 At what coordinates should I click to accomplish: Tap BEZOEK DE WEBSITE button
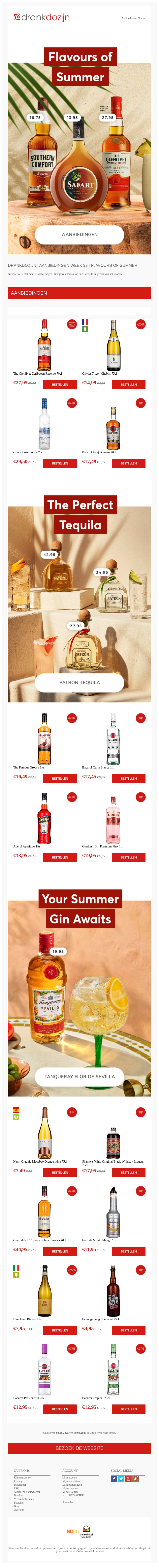click(x=79, y=1448)
